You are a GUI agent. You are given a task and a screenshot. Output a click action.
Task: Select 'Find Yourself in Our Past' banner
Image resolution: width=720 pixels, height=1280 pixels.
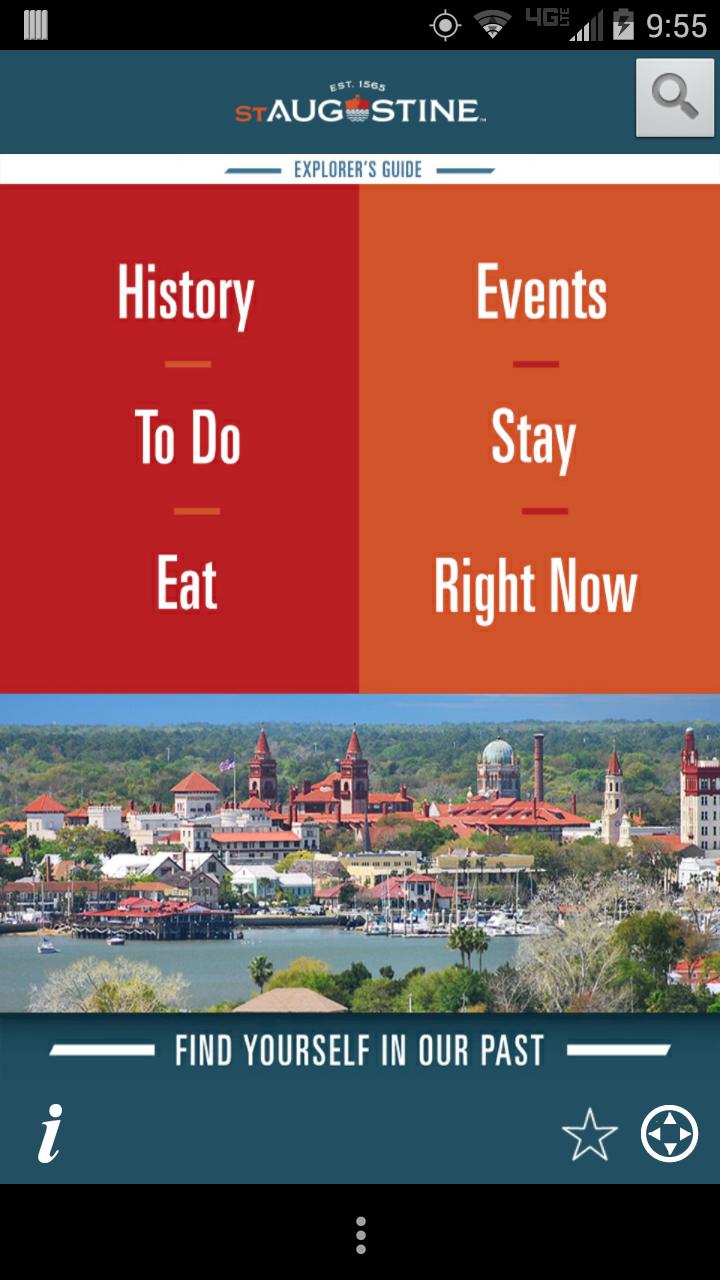point(360,1048)
